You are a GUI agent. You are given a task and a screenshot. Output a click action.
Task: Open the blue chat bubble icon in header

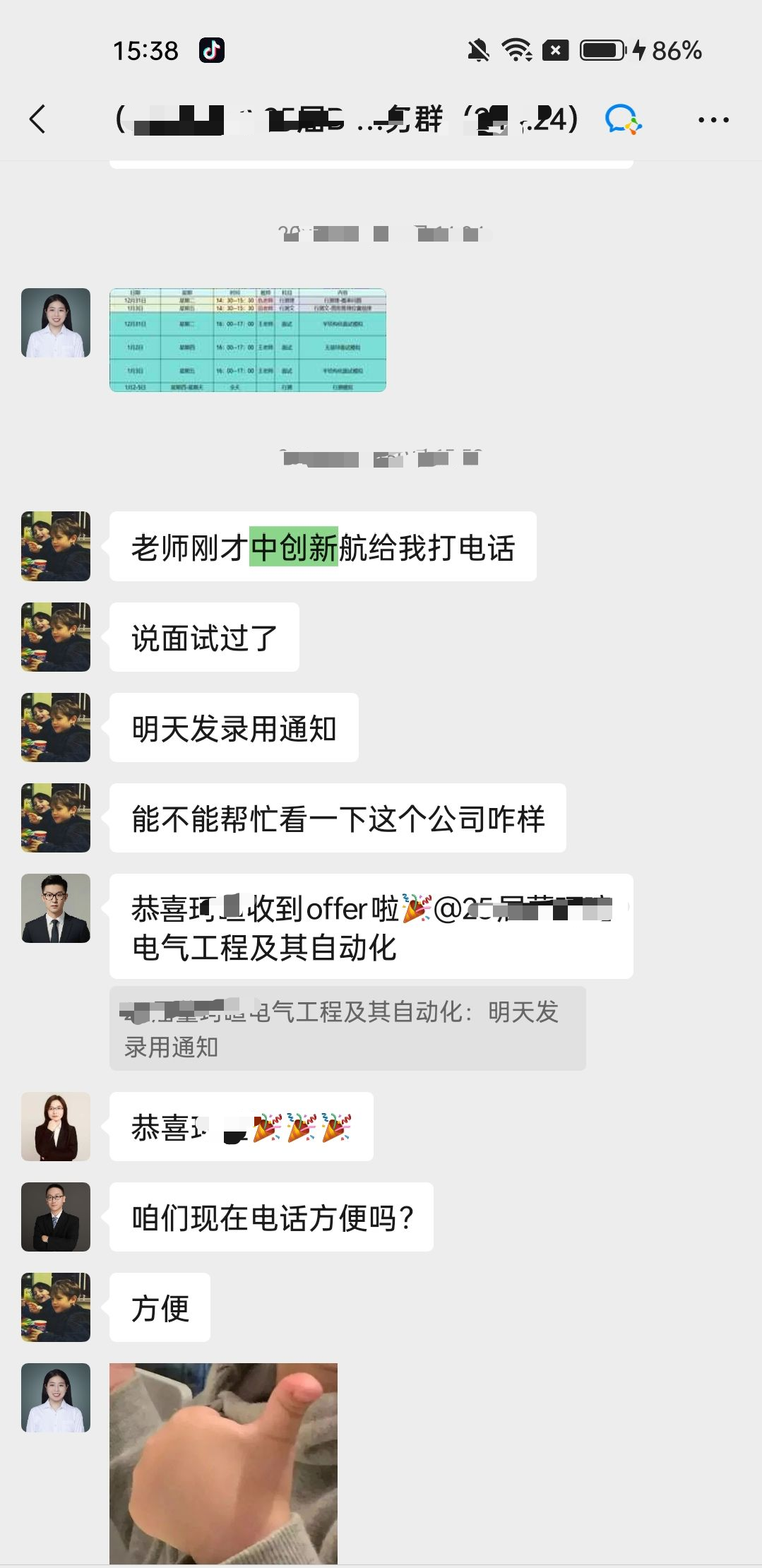tap(622, 119)
